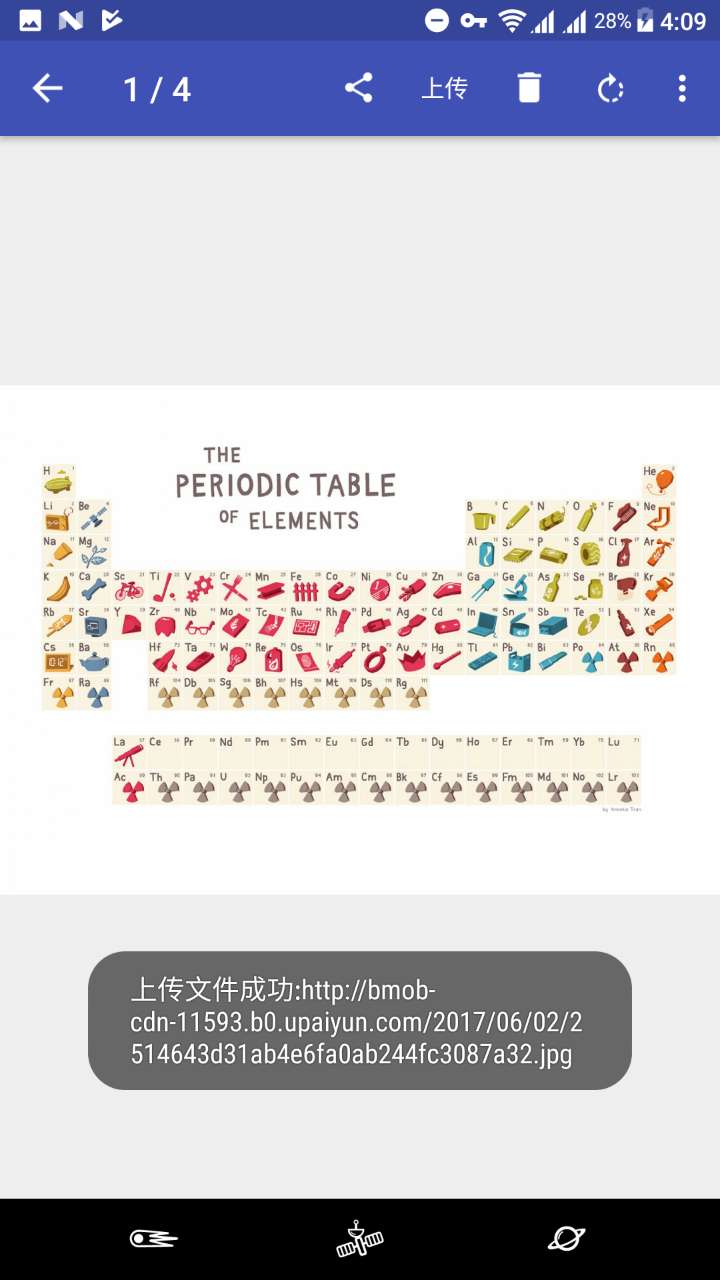Go back using the arrow icon

coord(47,89)
